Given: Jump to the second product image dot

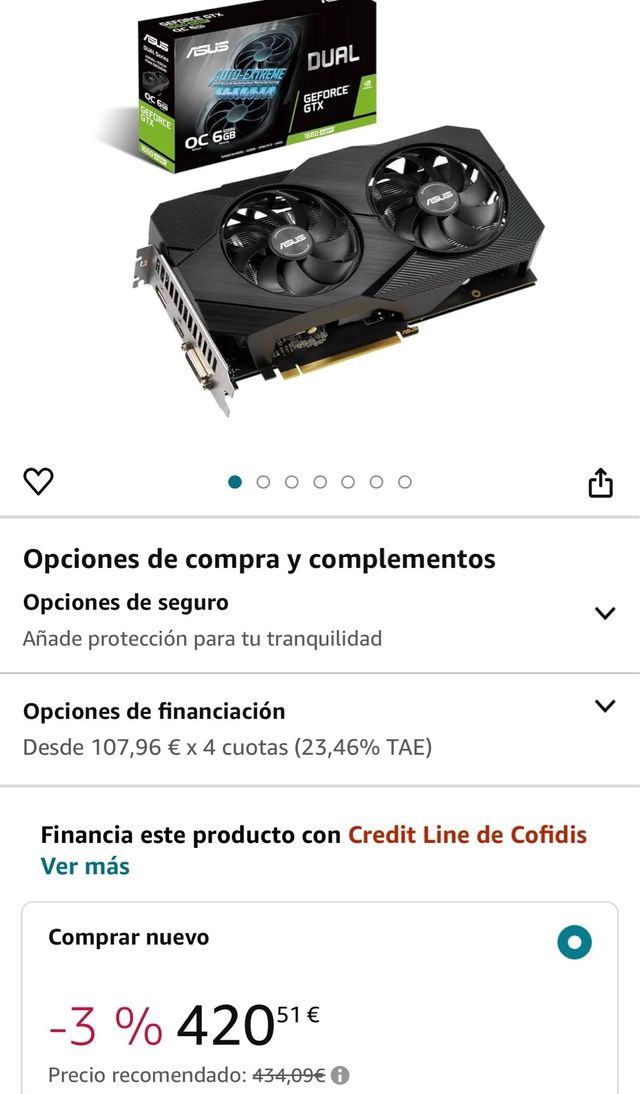Looking at the screenshot, I should [x=263, y=482].
